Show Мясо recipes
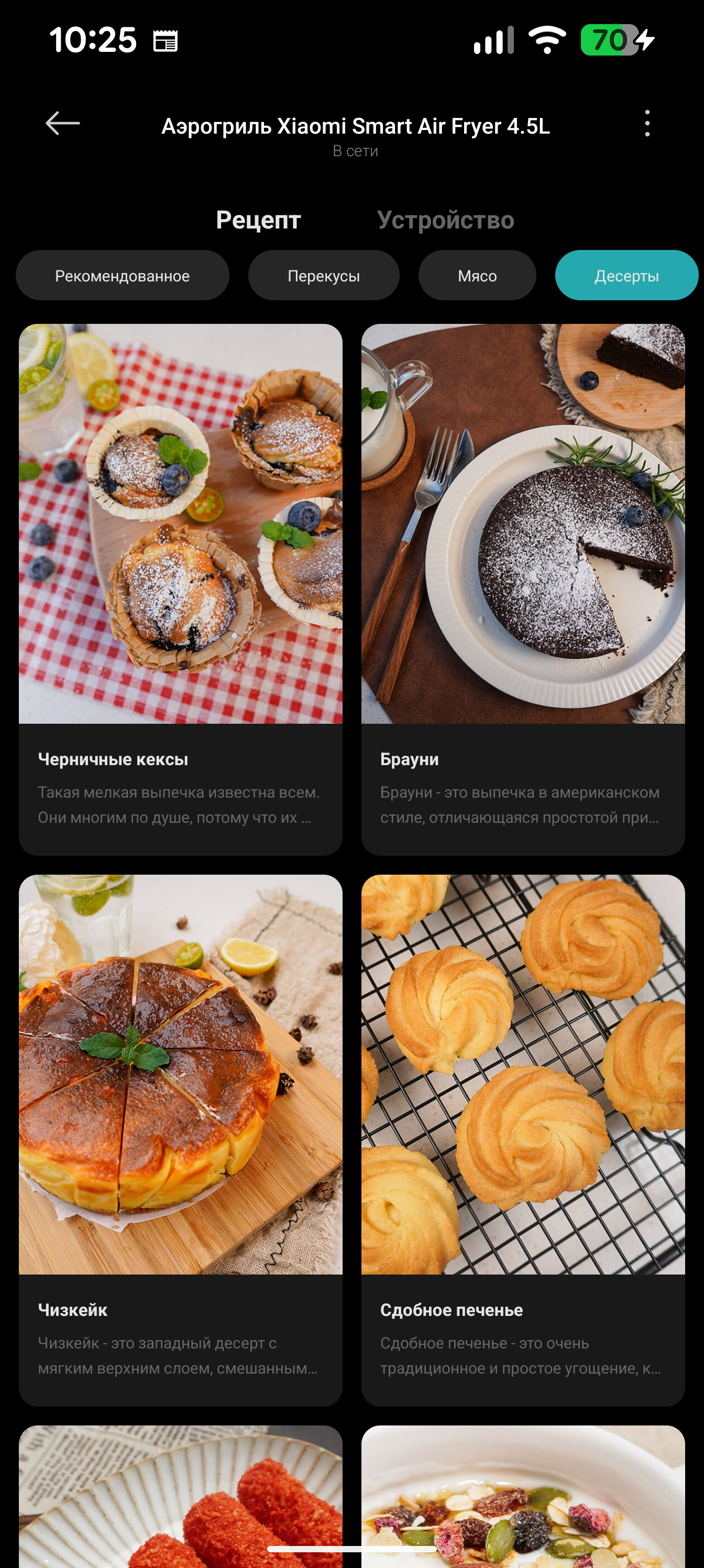The height and width of the screenshot is (1568, 704). click(x=477, y=276)
